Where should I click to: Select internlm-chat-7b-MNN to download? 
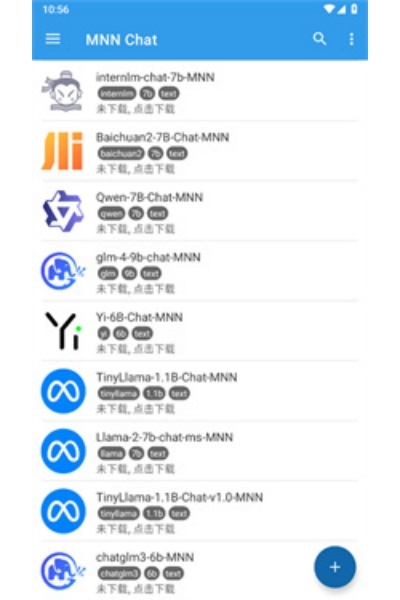200,92
